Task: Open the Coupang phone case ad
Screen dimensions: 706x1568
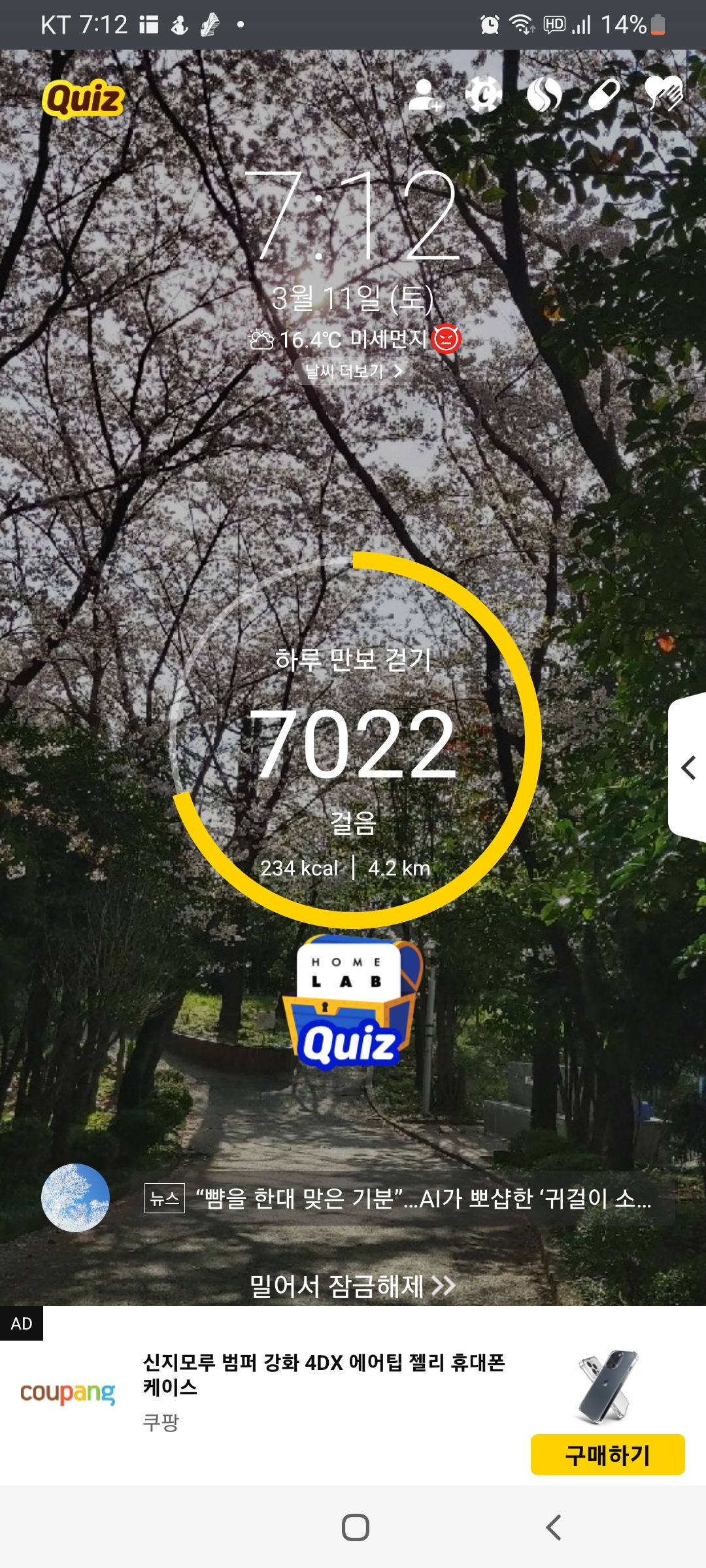Action: (x=324, y=1375)
